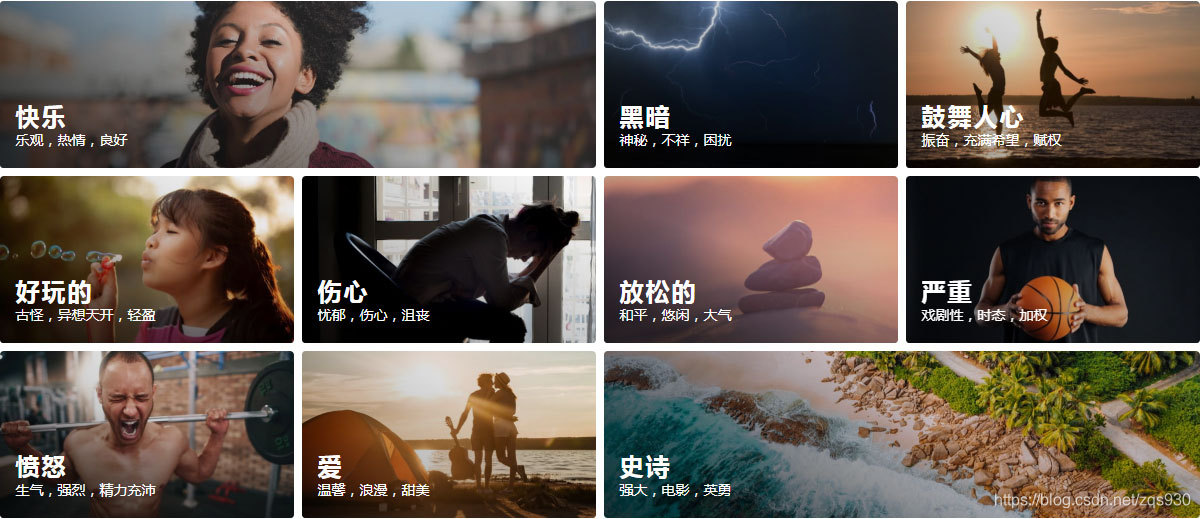
Task: Open the 快乐 mood category tile
Action: coord(298,84)
